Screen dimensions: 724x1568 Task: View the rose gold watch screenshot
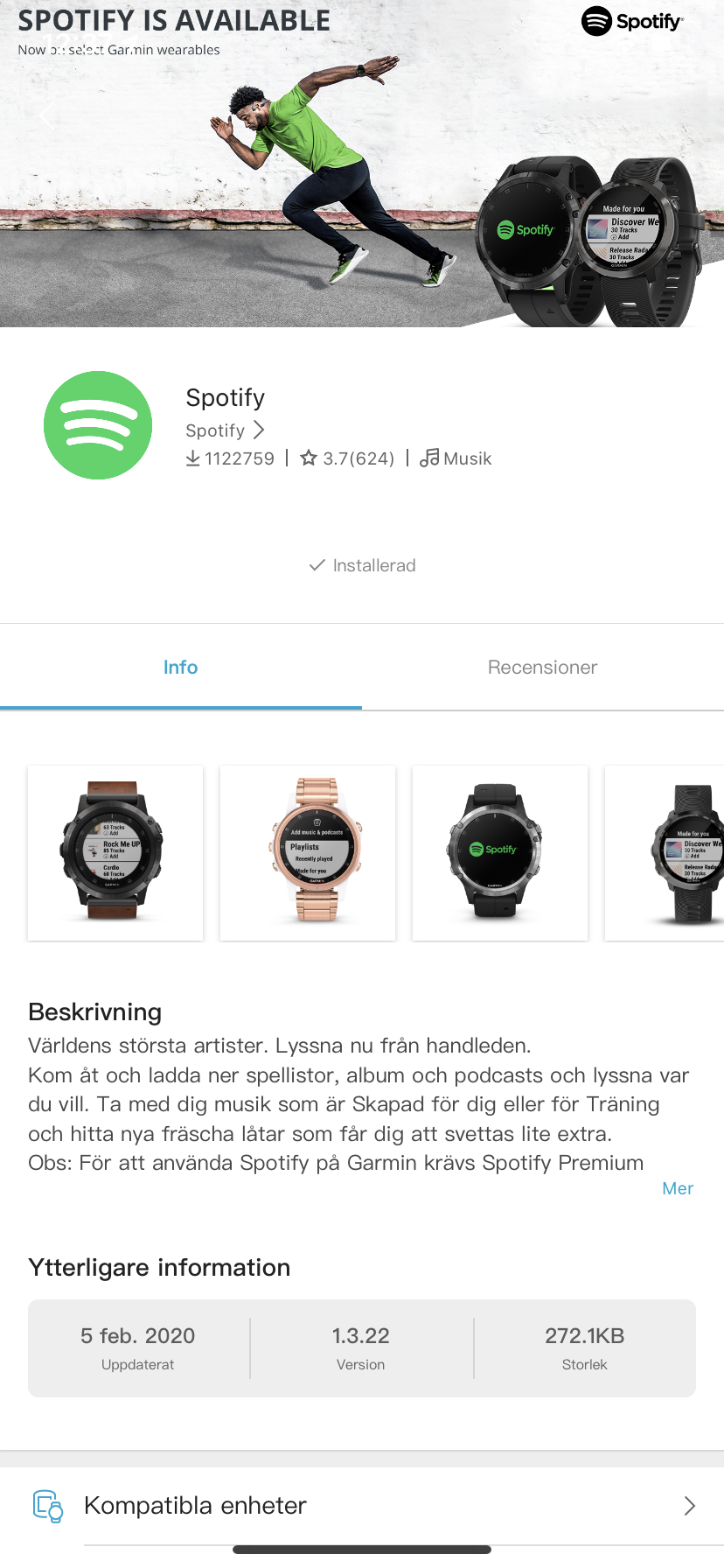coord(308,853)
